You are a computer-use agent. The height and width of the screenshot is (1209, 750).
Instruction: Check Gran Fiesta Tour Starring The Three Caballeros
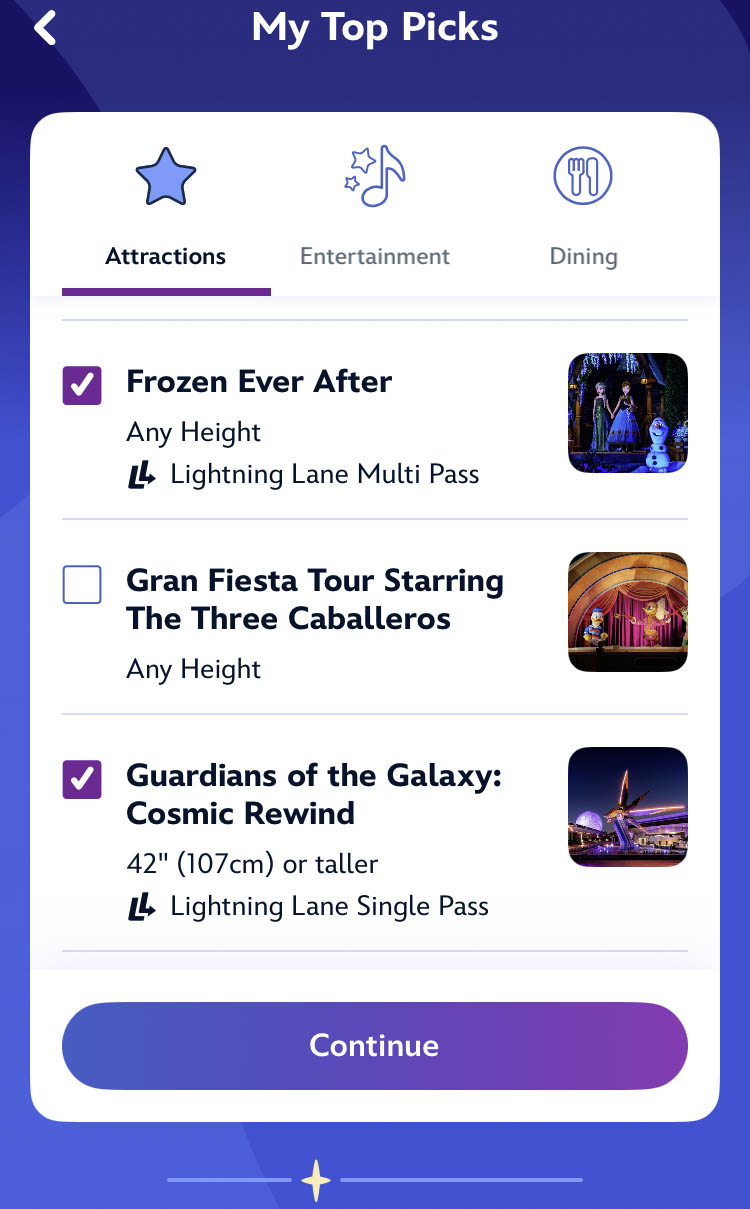click(x=82, y=584)
